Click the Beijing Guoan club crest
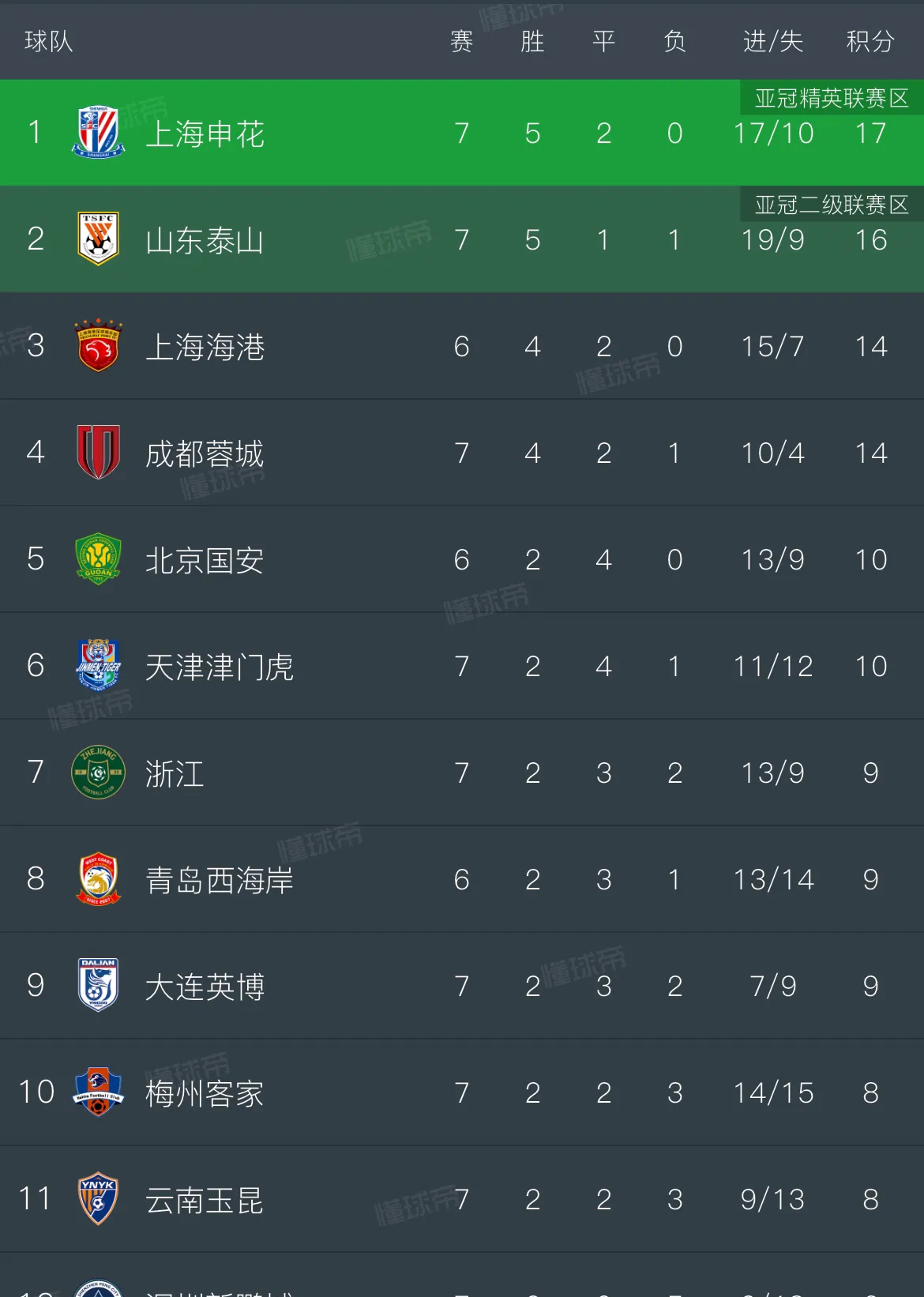The width and height of the screenshot is (924, 1297). pyautogui.click(x=97, y=559)
